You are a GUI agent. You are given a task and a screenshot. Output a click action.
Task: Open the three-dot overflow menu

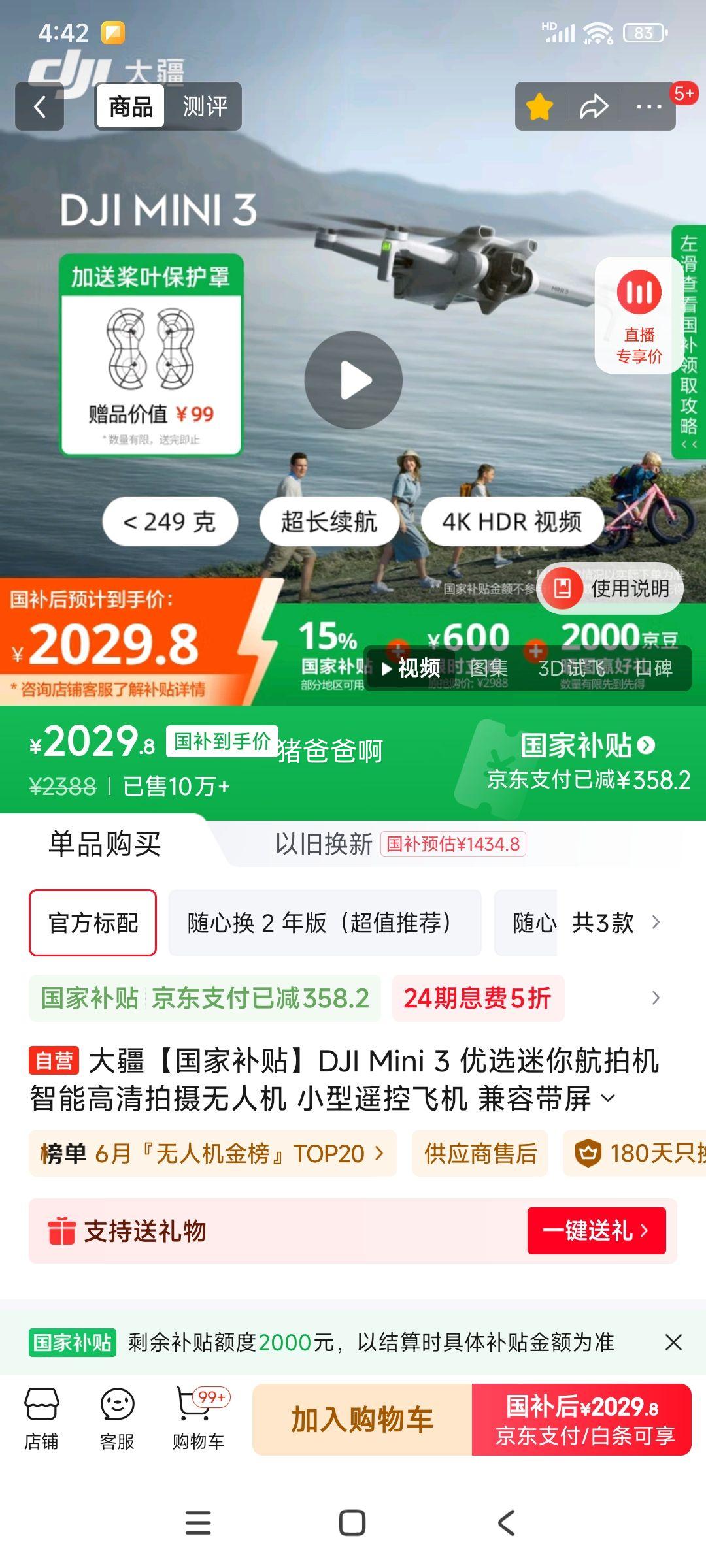click(648, 106)
